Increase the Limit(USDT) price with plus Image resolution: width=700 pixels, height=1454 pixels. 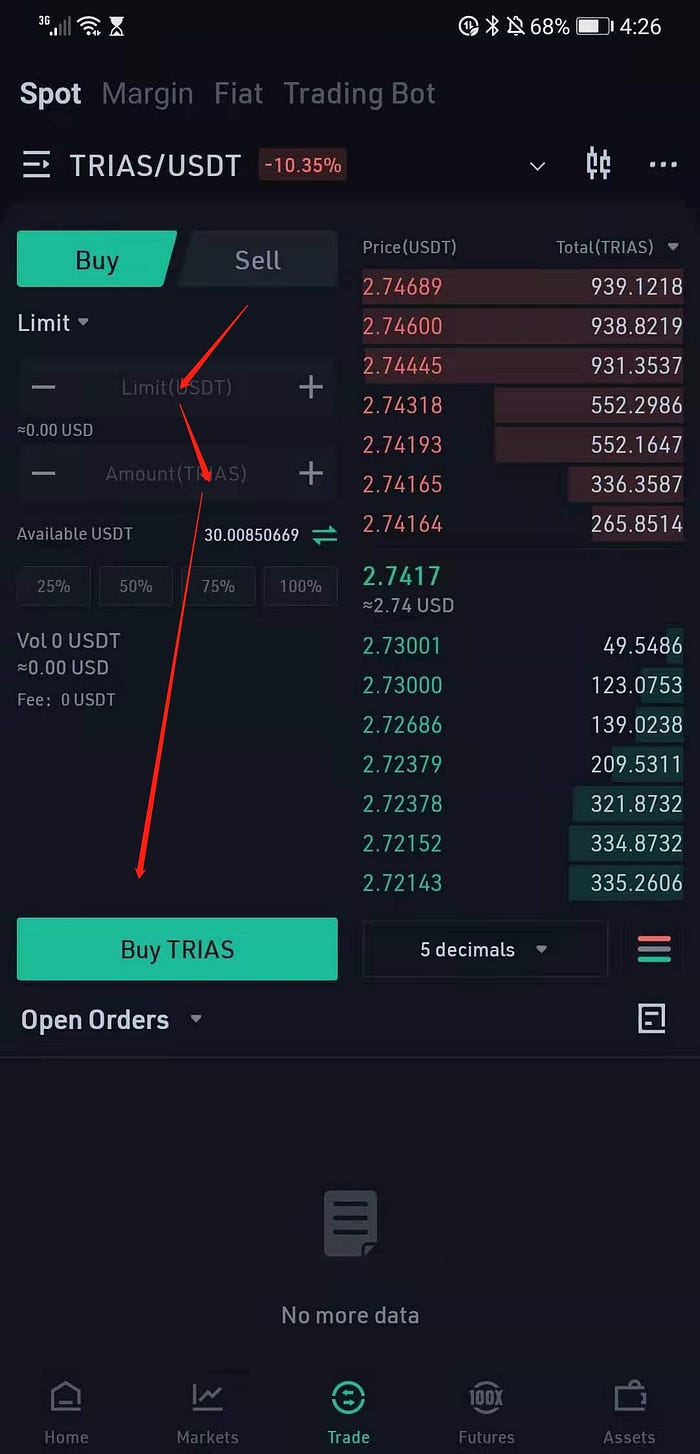(x=311, y=387)
